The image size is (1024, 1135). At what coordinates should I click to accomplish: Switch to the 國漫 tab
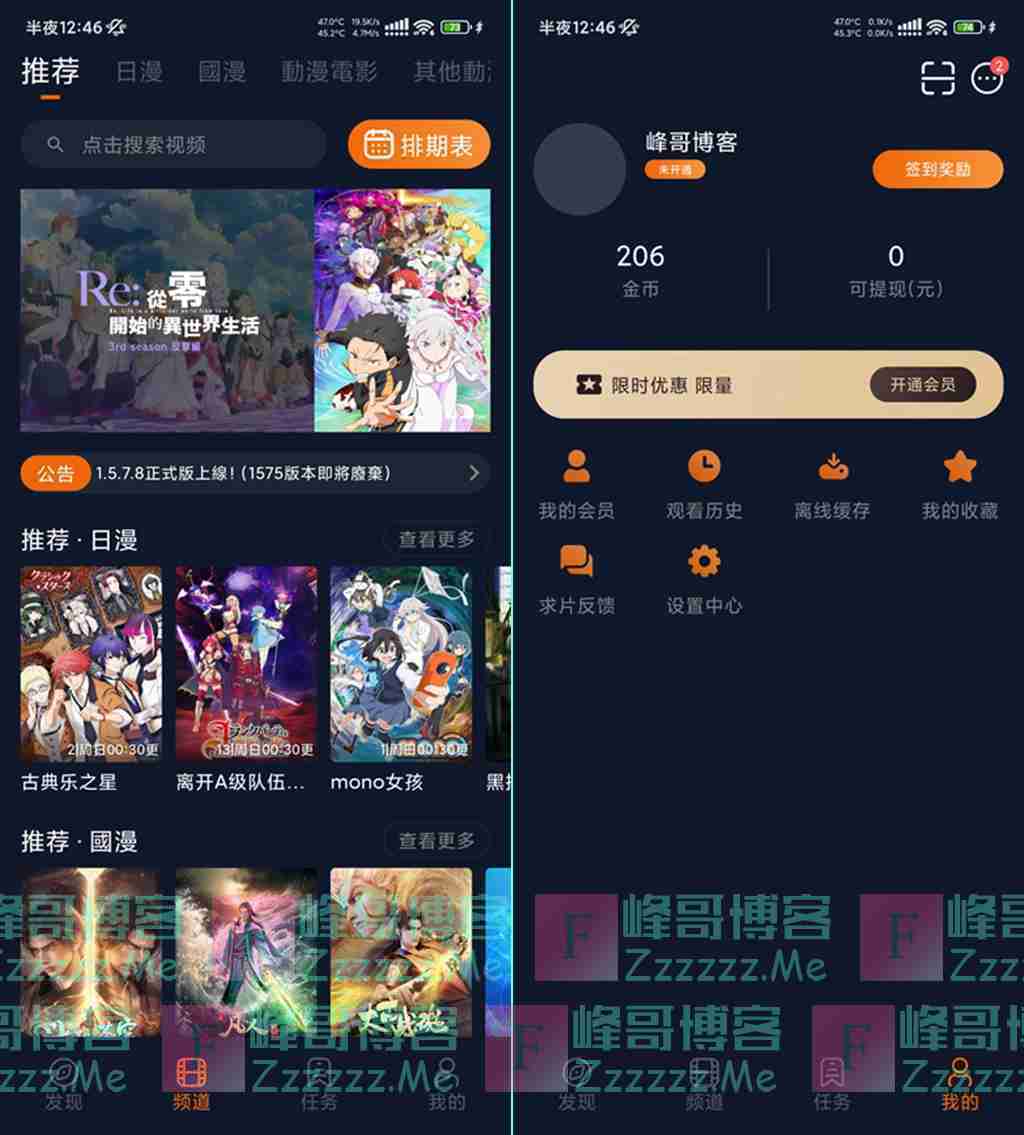tap(222, 73)
